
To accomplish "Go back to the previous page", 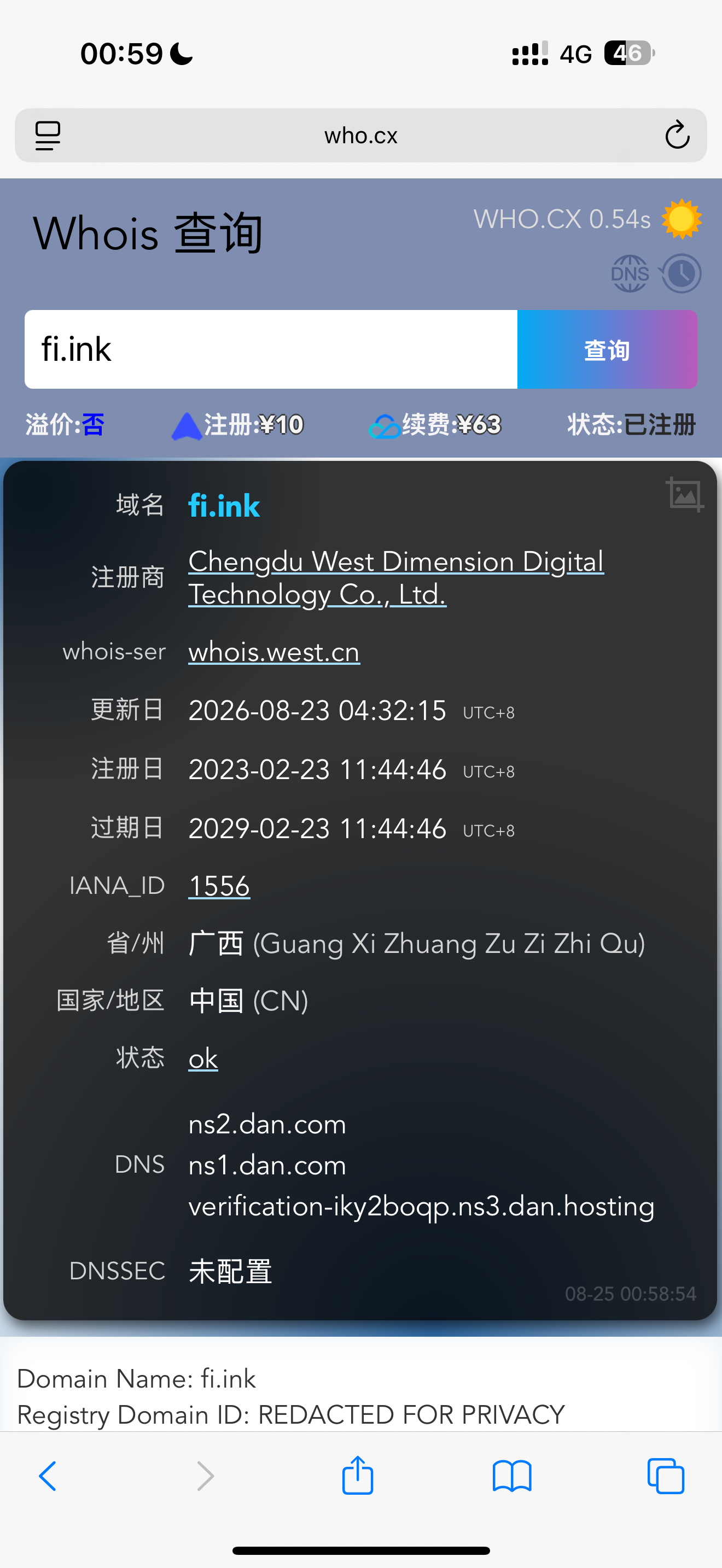I will point(48,1476).
